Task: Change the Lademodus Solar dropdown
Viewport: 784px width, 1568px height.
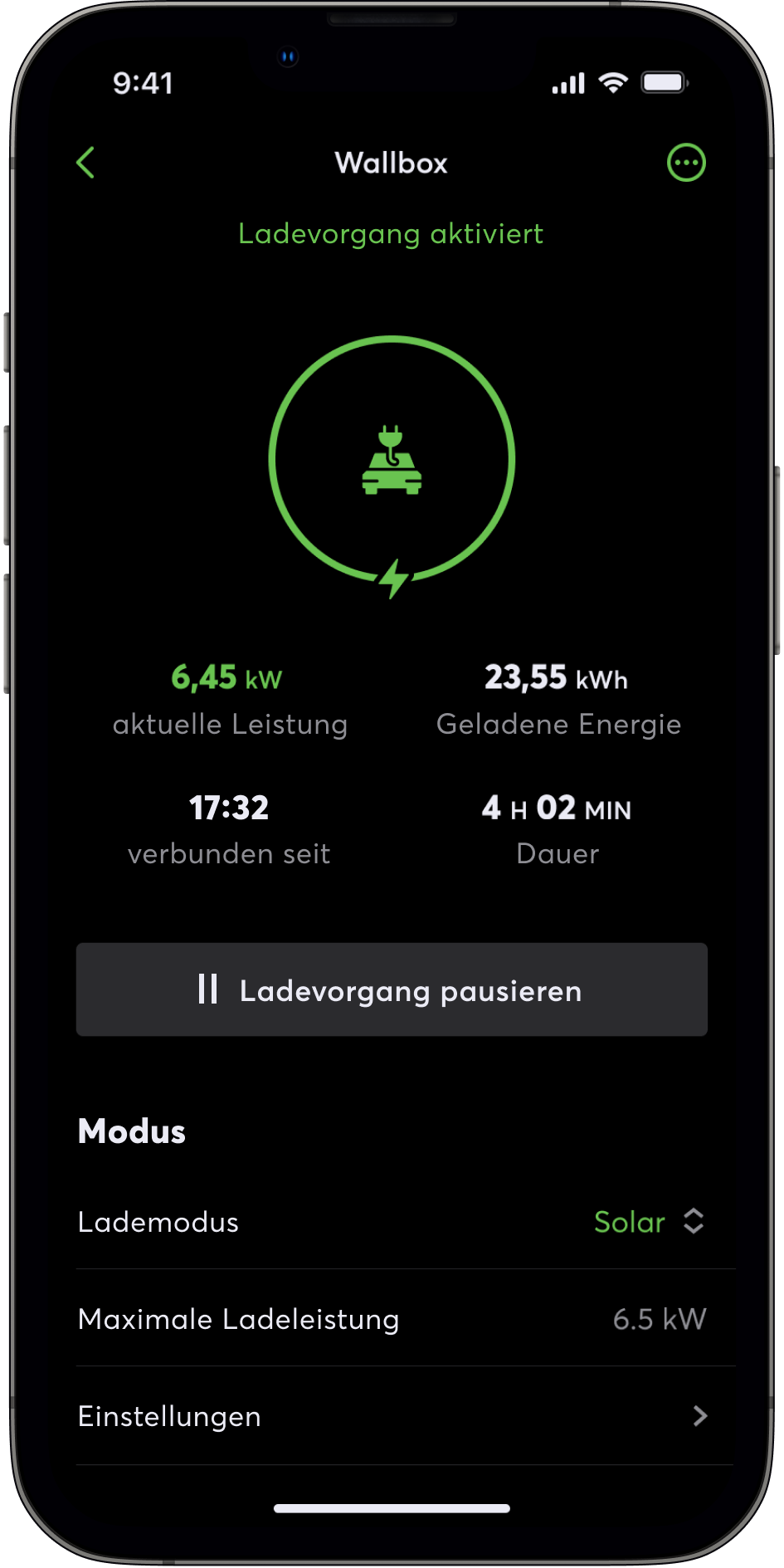Action: coord(649,1222)
